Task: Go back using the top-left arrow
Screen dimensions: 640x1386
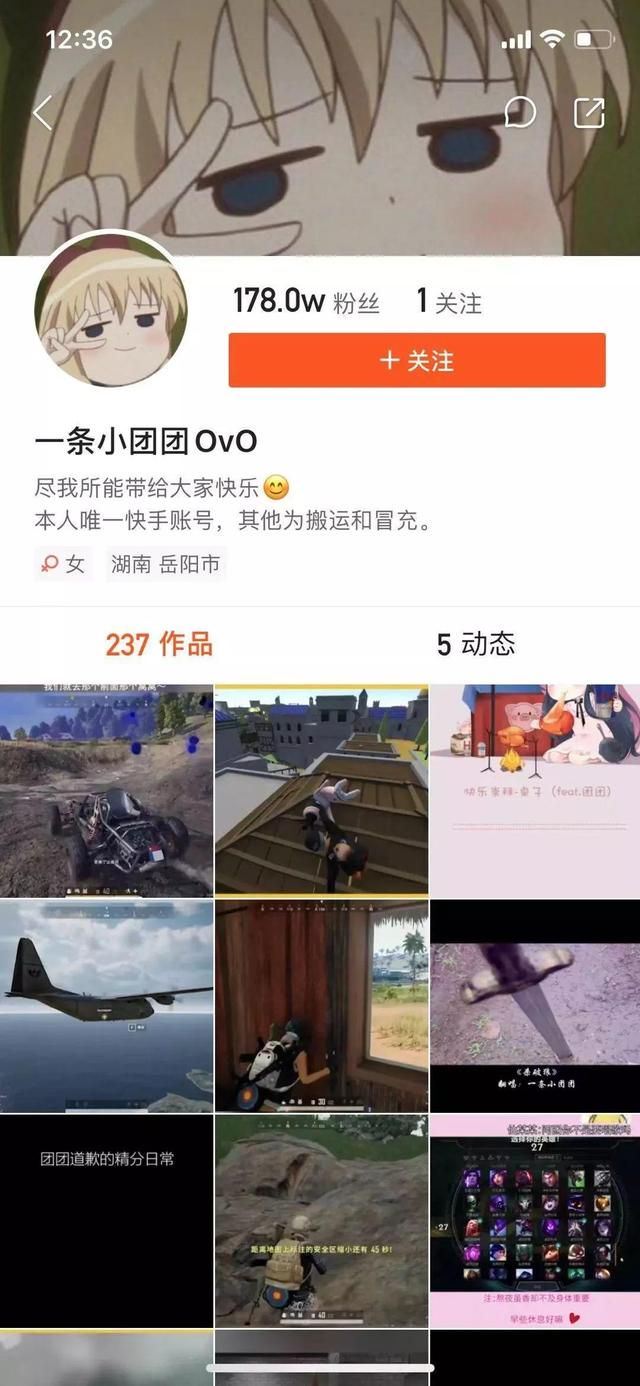Action: tap(42, 113)
